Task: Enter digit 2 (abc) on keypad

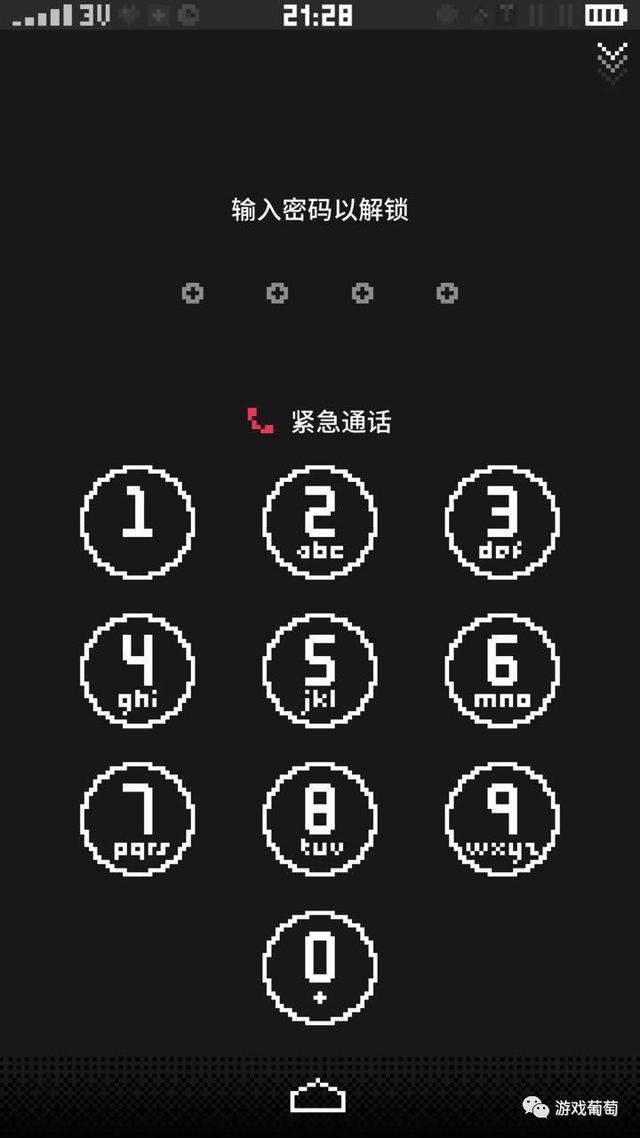Action: (x=320, y=522)
